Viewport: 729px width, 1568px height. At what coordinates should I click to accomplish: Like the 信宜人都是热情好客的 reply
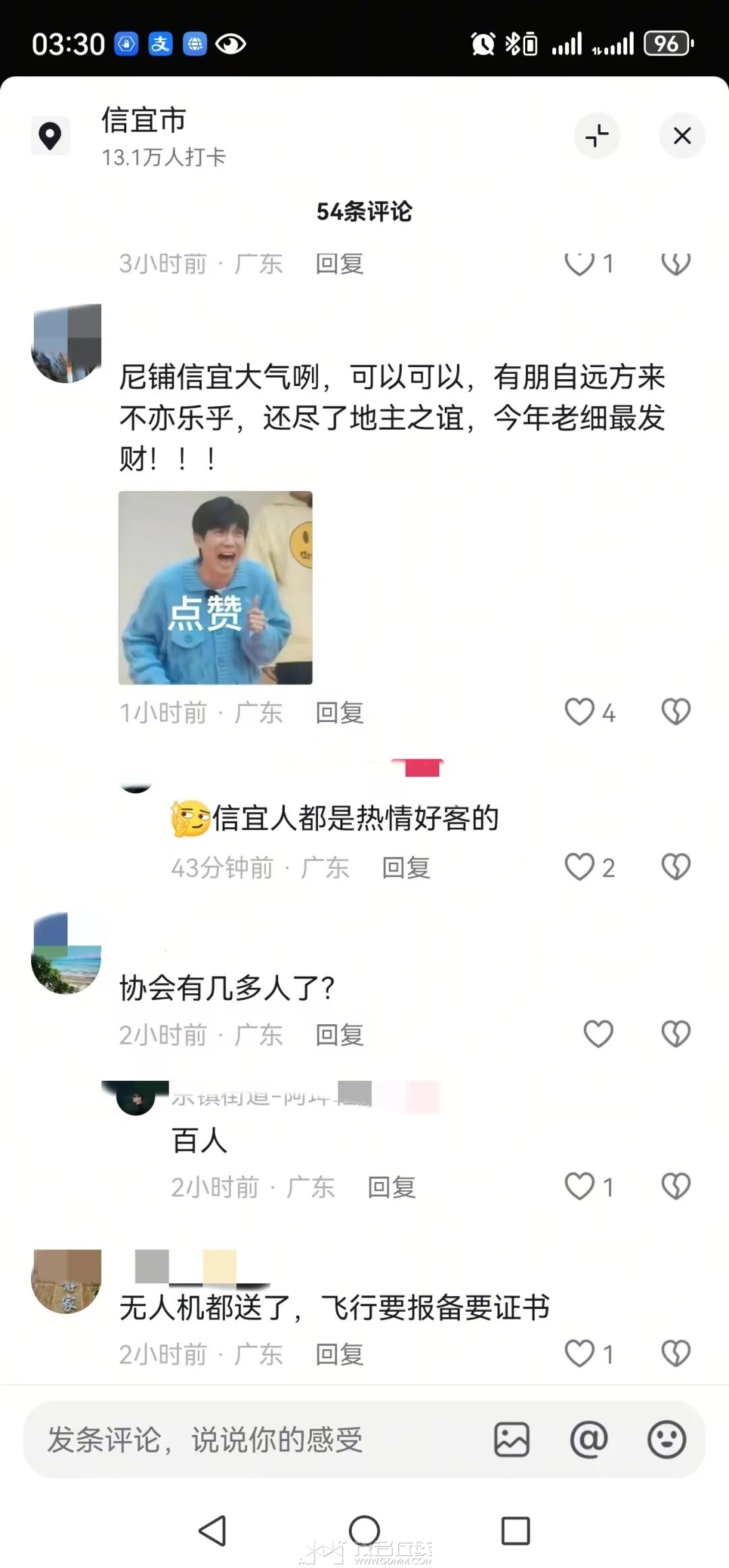pos(580,867)
